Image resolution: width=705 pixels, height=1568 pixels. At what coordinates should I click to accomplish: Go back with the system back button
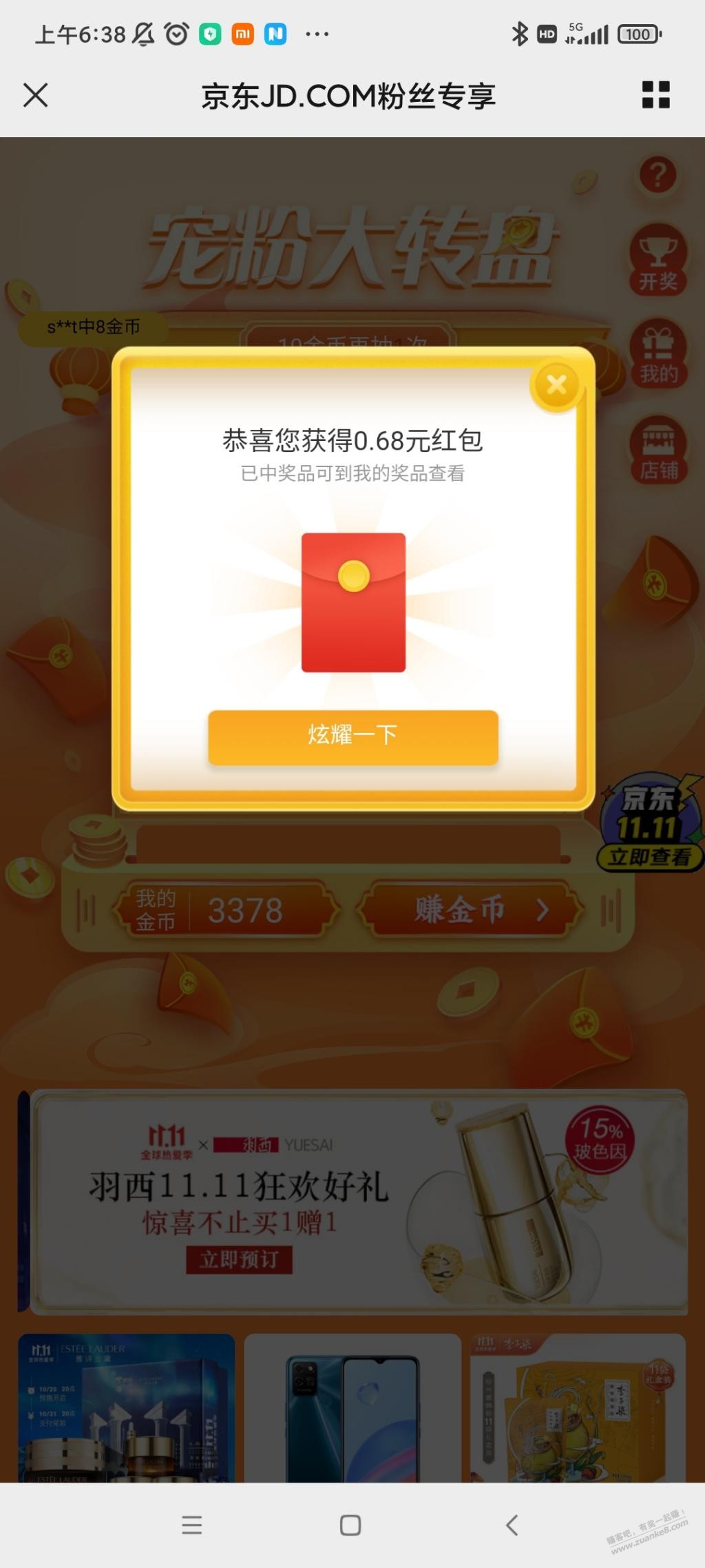click(512, 1525)
